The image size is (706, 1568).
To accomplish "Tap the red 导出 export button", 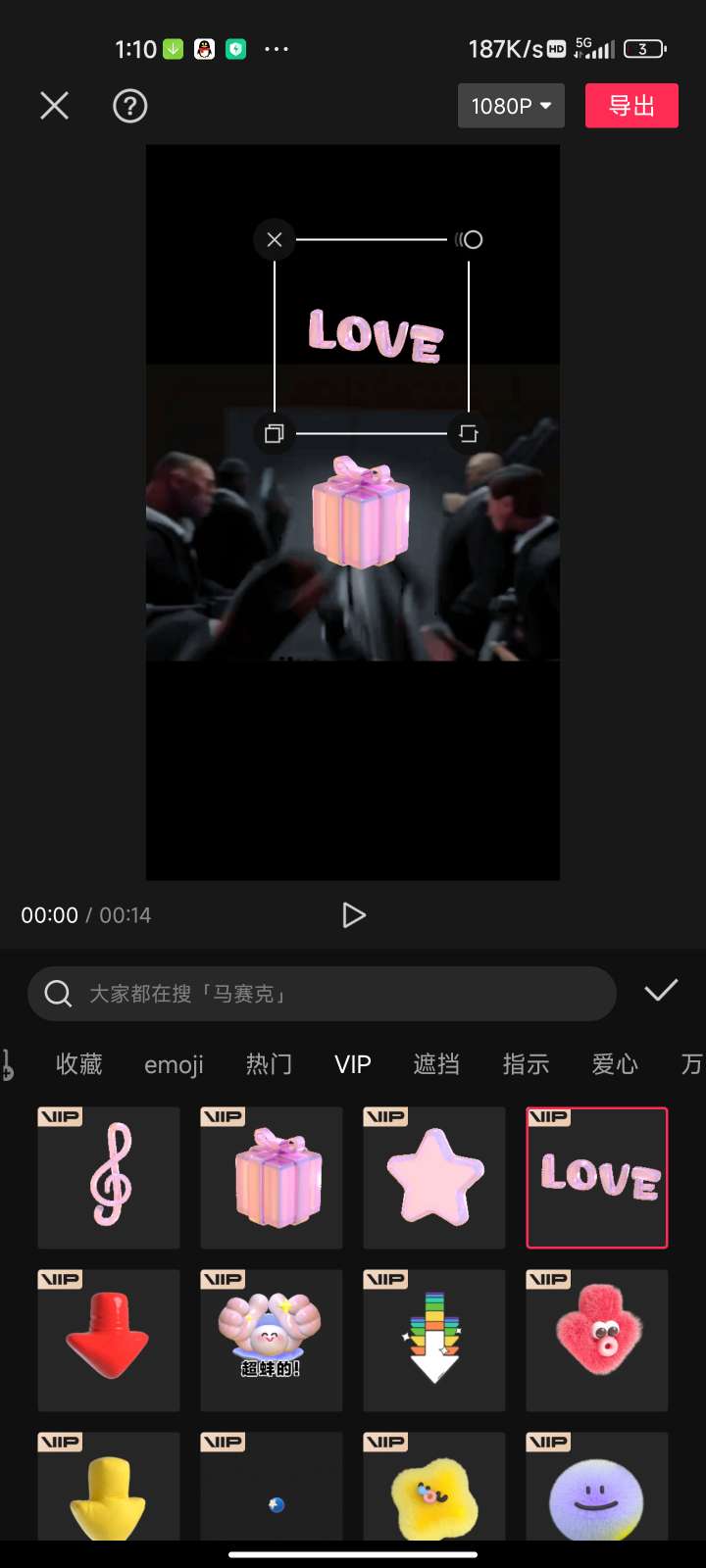I will click(631, 106).
